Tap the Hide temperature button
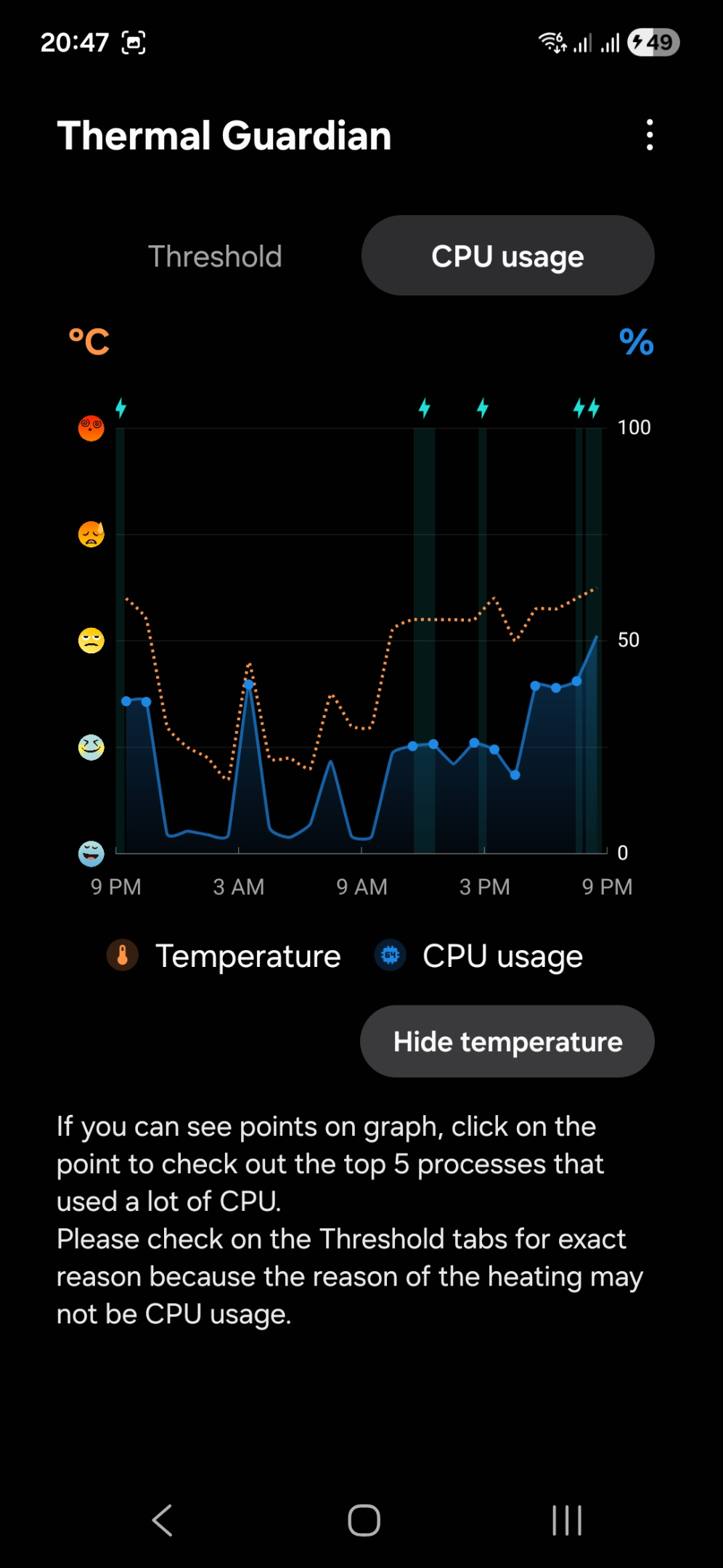 click(x=507, y=1042)
